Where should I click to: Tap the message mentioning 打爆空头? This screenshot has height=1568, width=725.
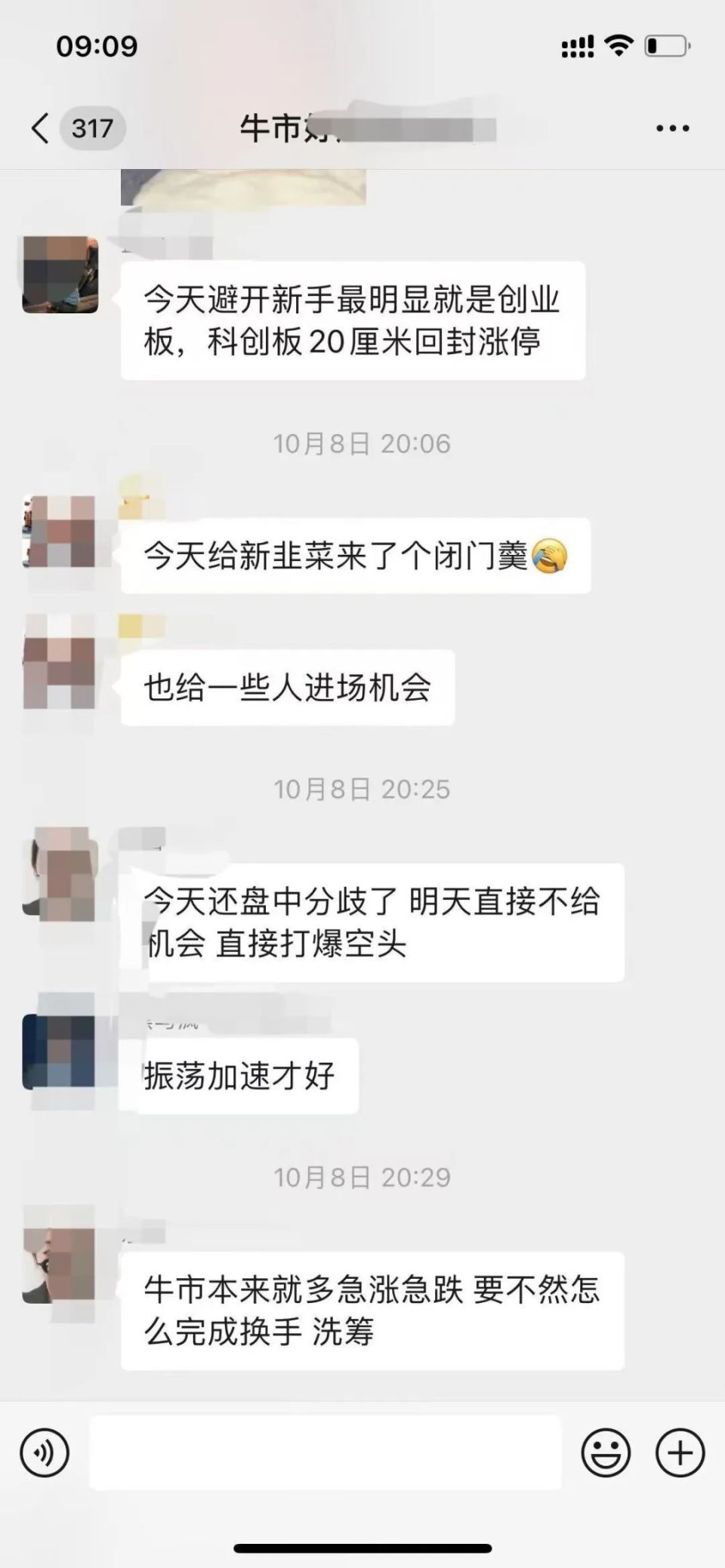click(x=378, y=923)
